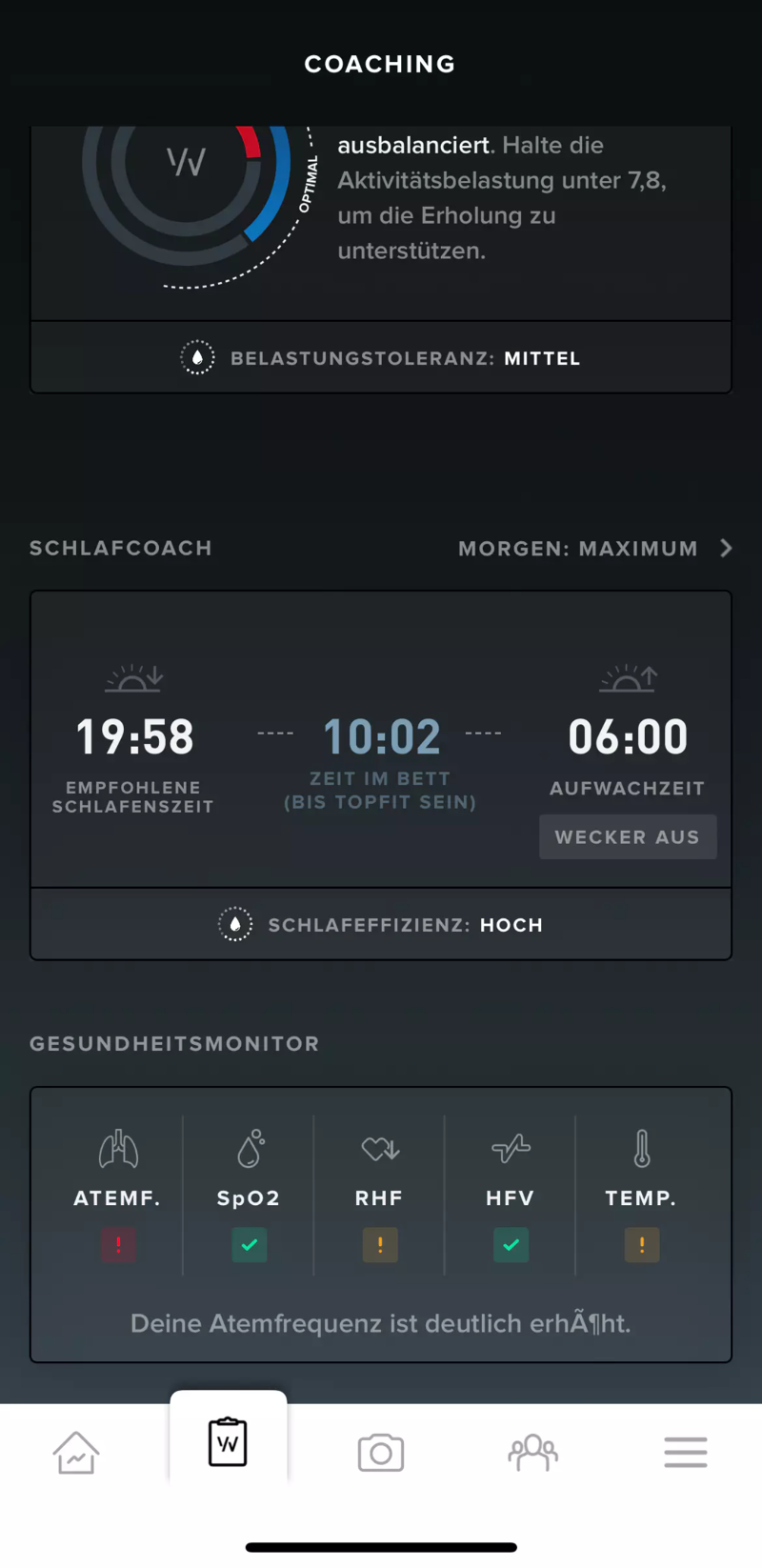This screenshot has height=1568, width=762.
Task: Open the SpO2 droplet icon
Action: click(x=248, y=1148)
